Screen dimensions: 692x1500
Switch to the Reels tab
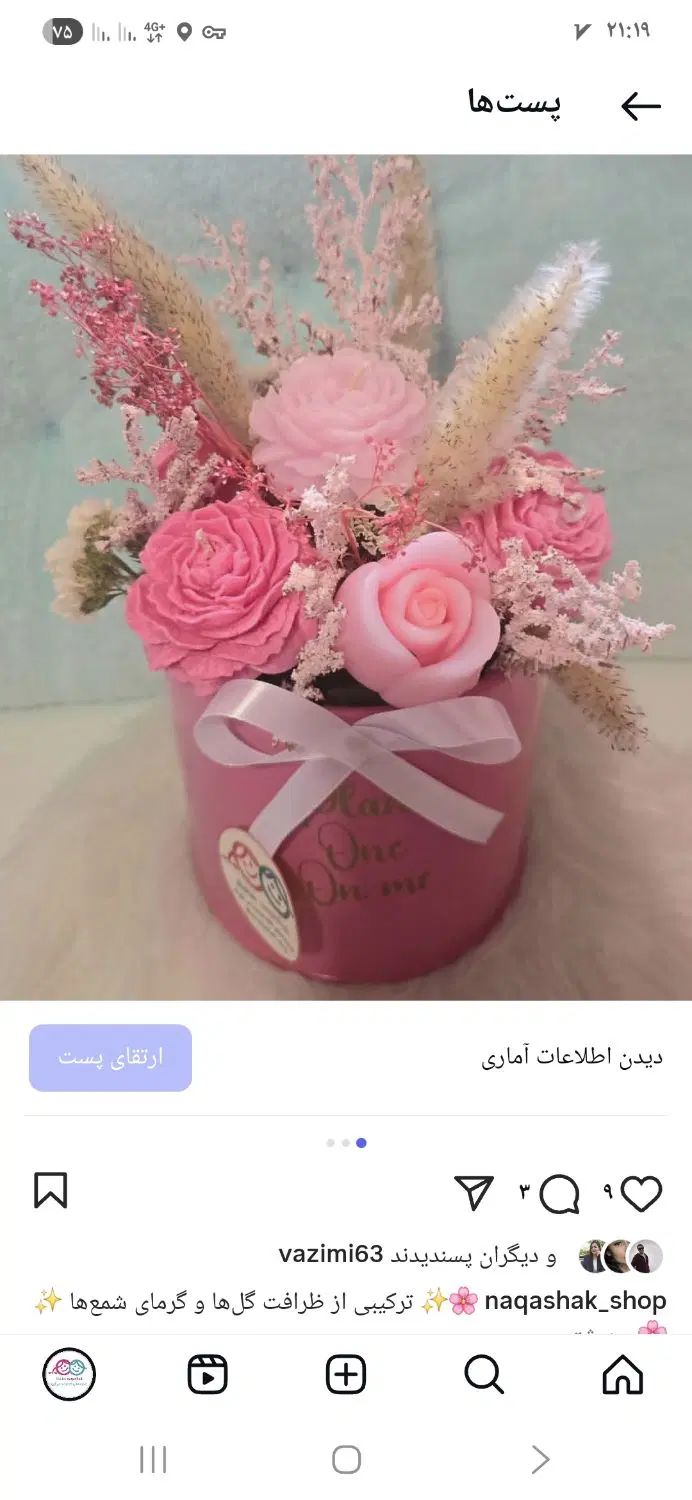(x=208, y=1375)
